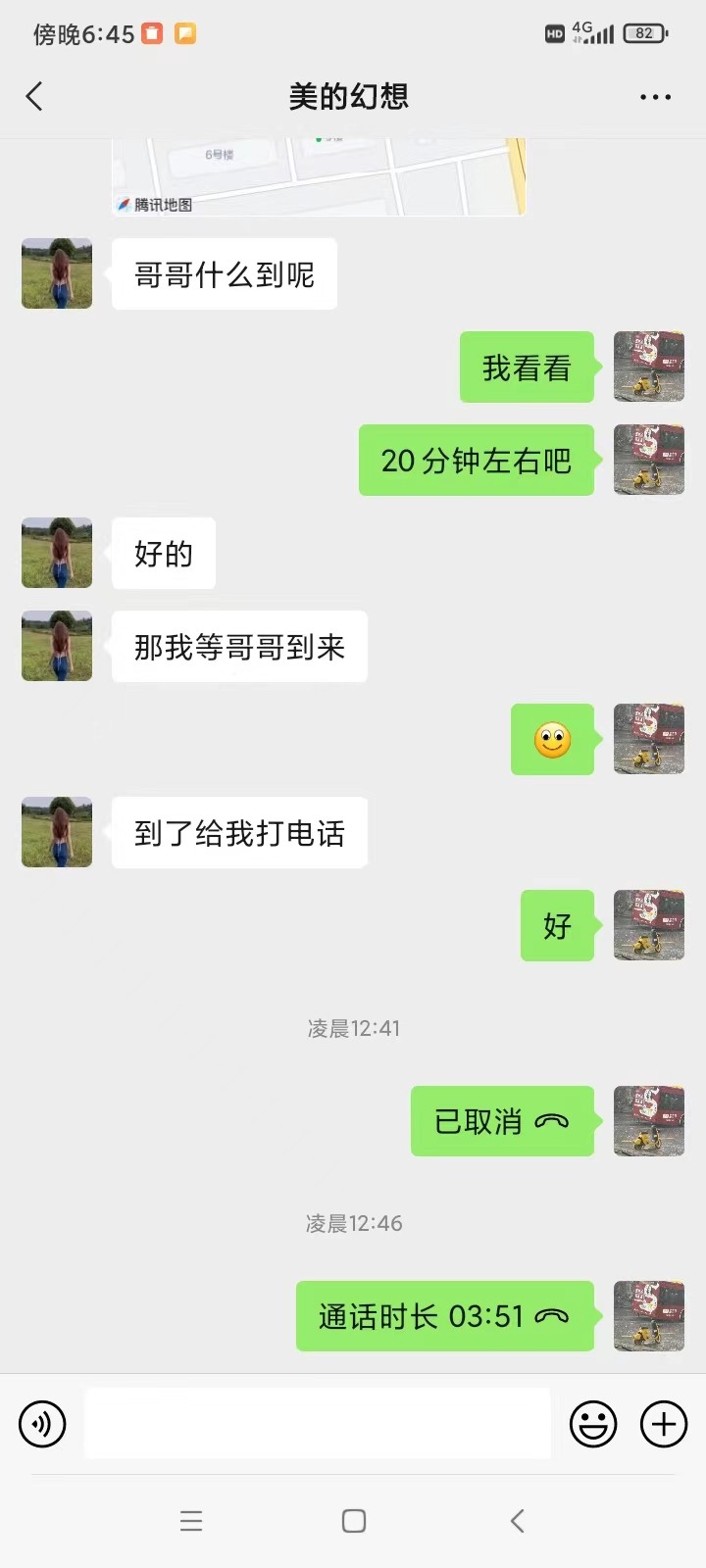The width and height of the screenshot is (706, 1568).
Task: Open the shared Tencent map location
Action: (x=319, y=176)
